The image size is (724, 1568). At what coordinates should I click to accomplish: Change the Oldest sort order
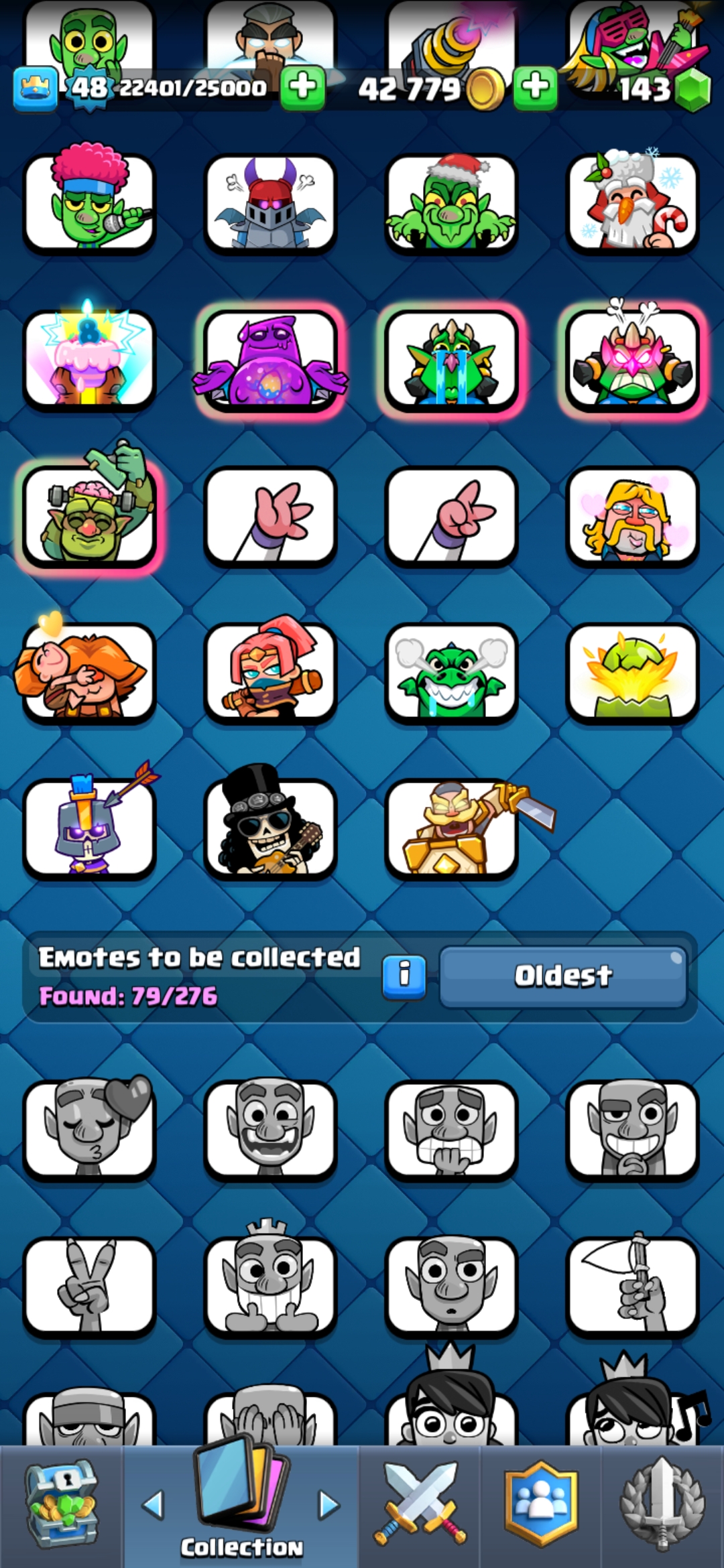[x=563, y=976]
